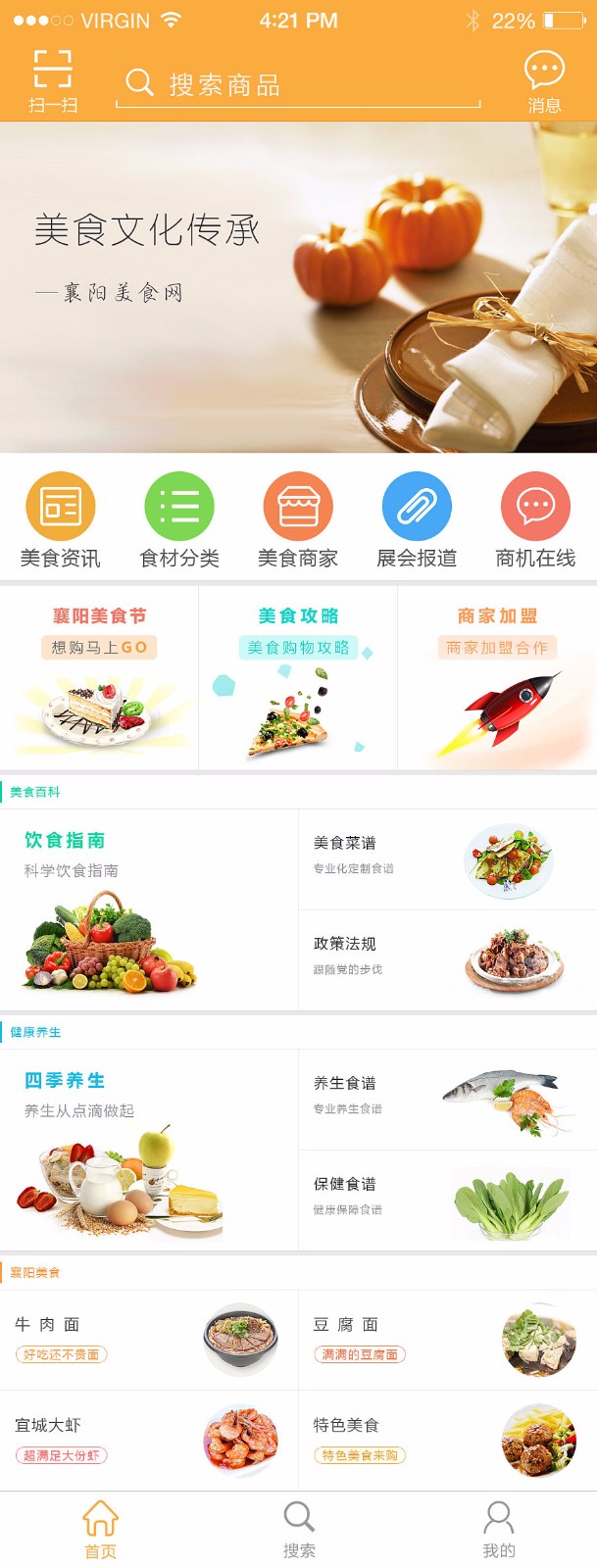The height and width of the screenshot is (1568, 597).
Task: View 展会报道 reports
Action: (x=417, y=519)
